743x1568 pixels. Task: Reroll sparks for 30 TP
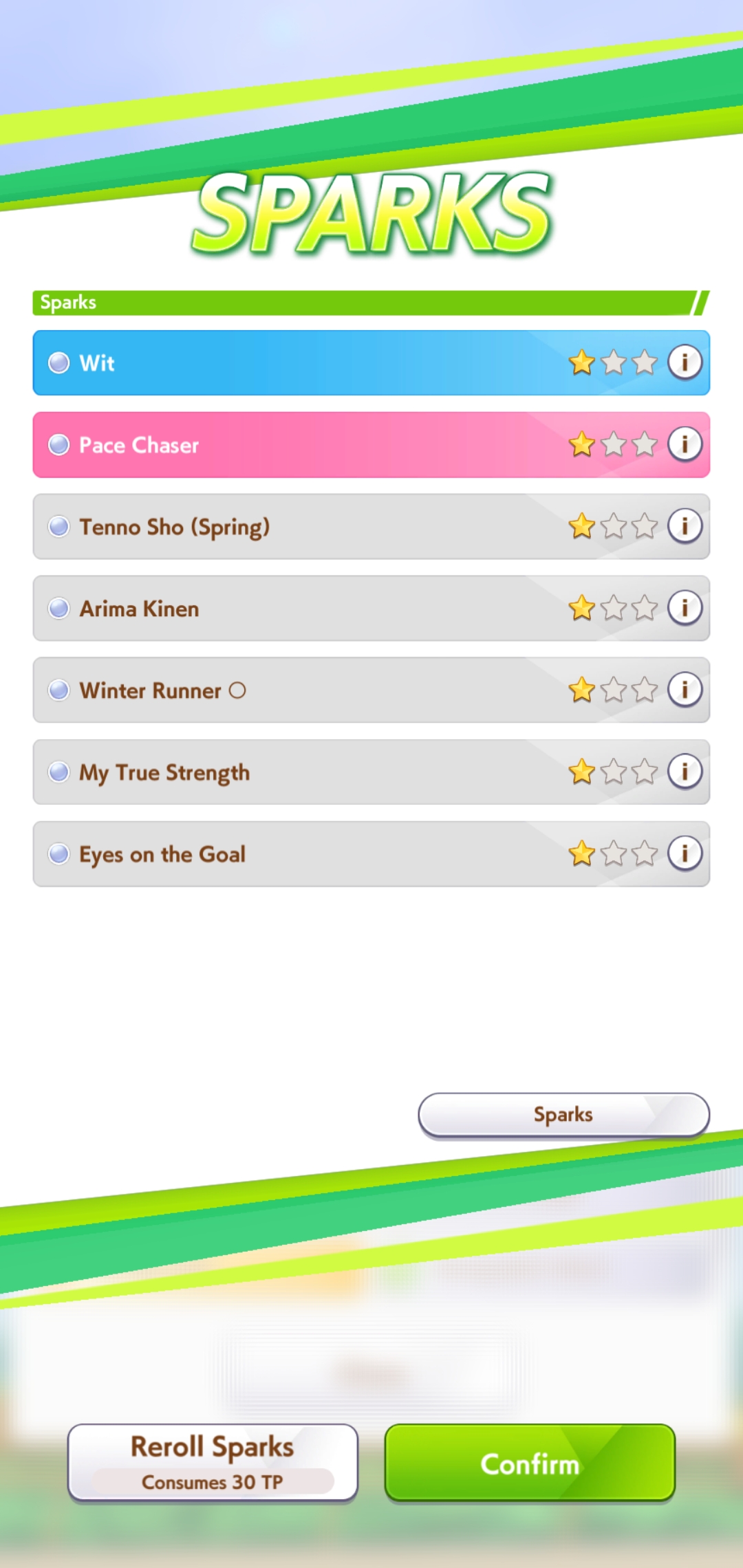pyautogui.click(x=213, y=1462)
